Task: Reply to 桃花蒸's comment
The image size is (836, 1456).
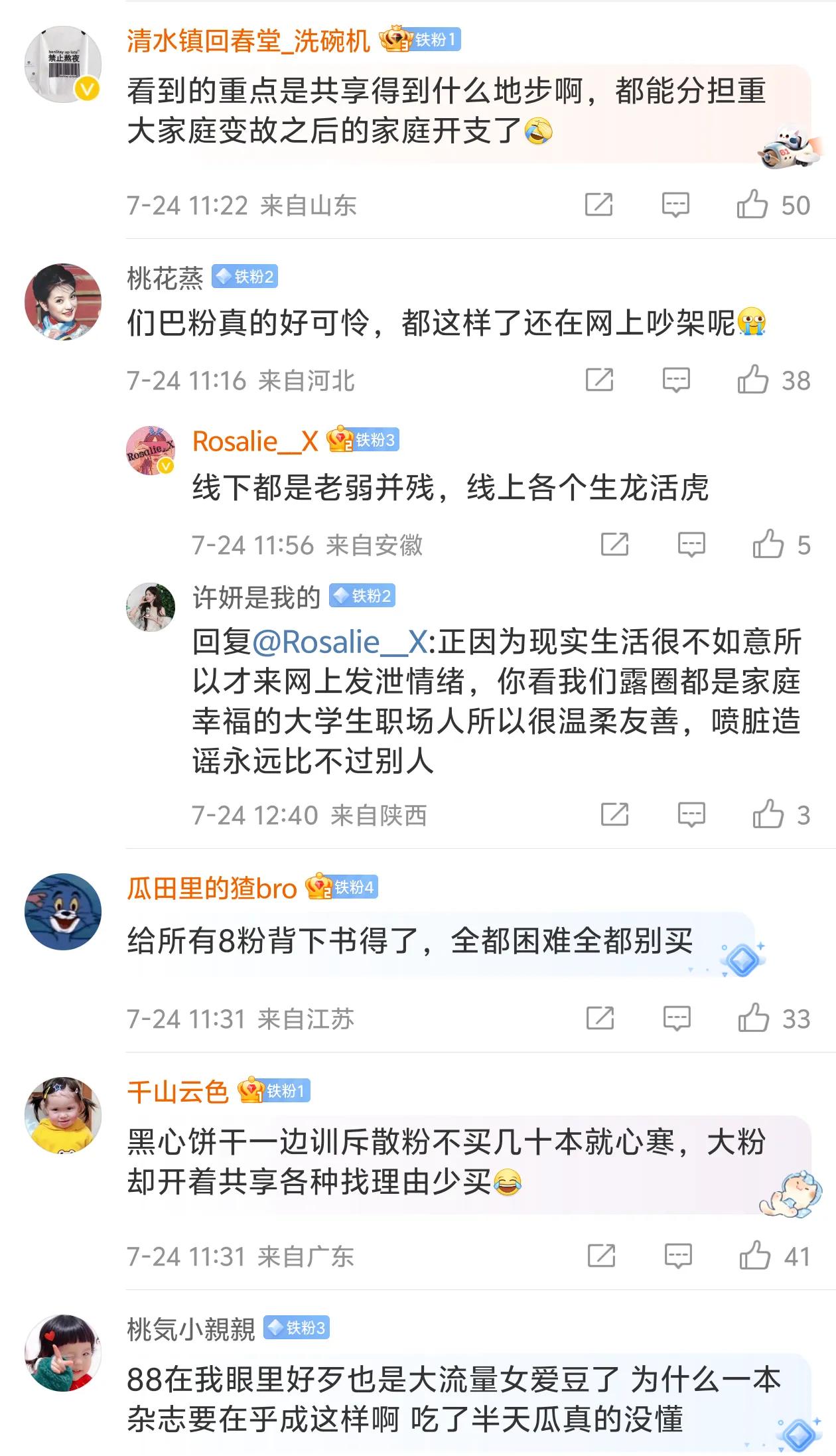Action: coord(676,380)
